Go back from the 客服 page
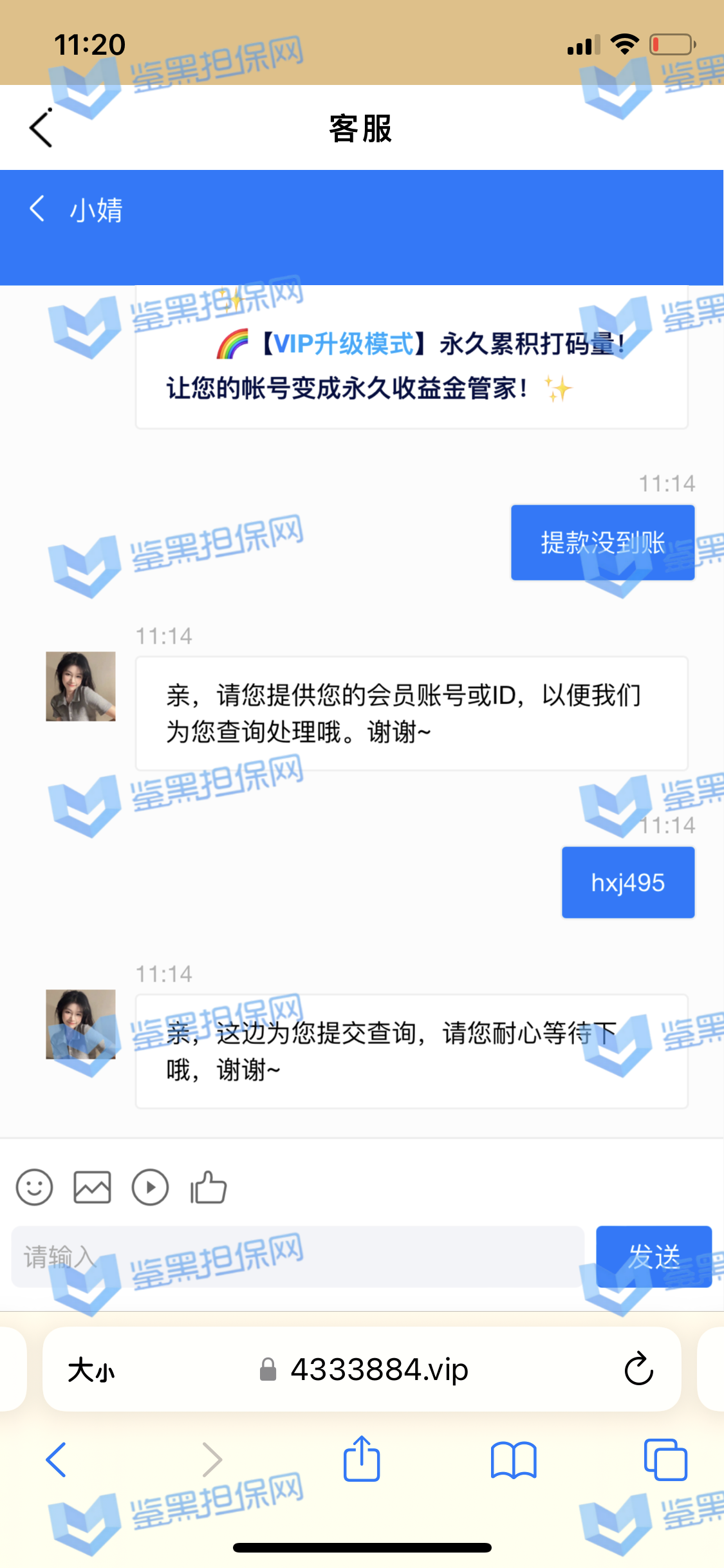 (41, 128)
